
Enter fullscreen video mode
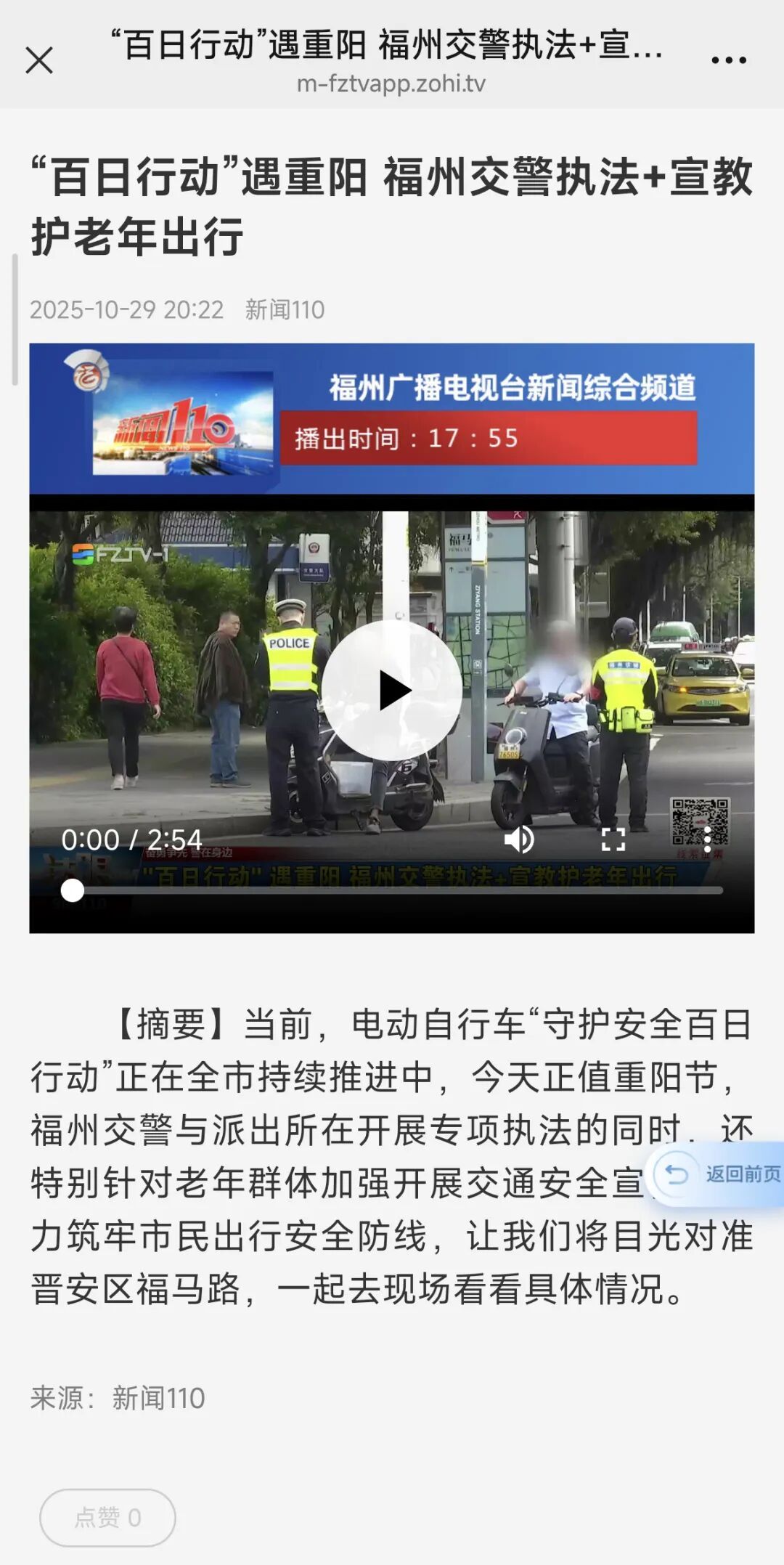tap(613, 840)
